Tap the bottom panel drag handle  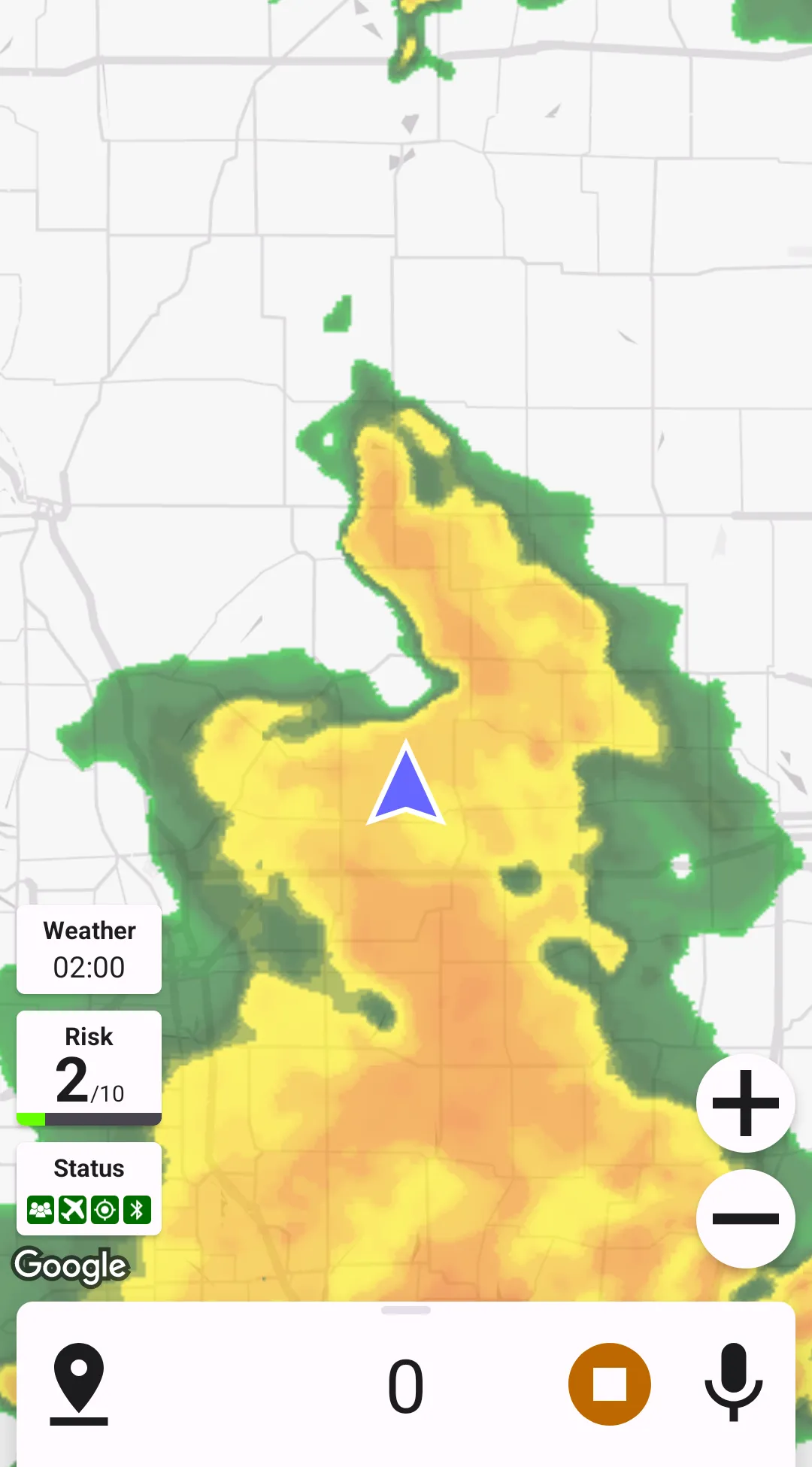point(406,1311)
